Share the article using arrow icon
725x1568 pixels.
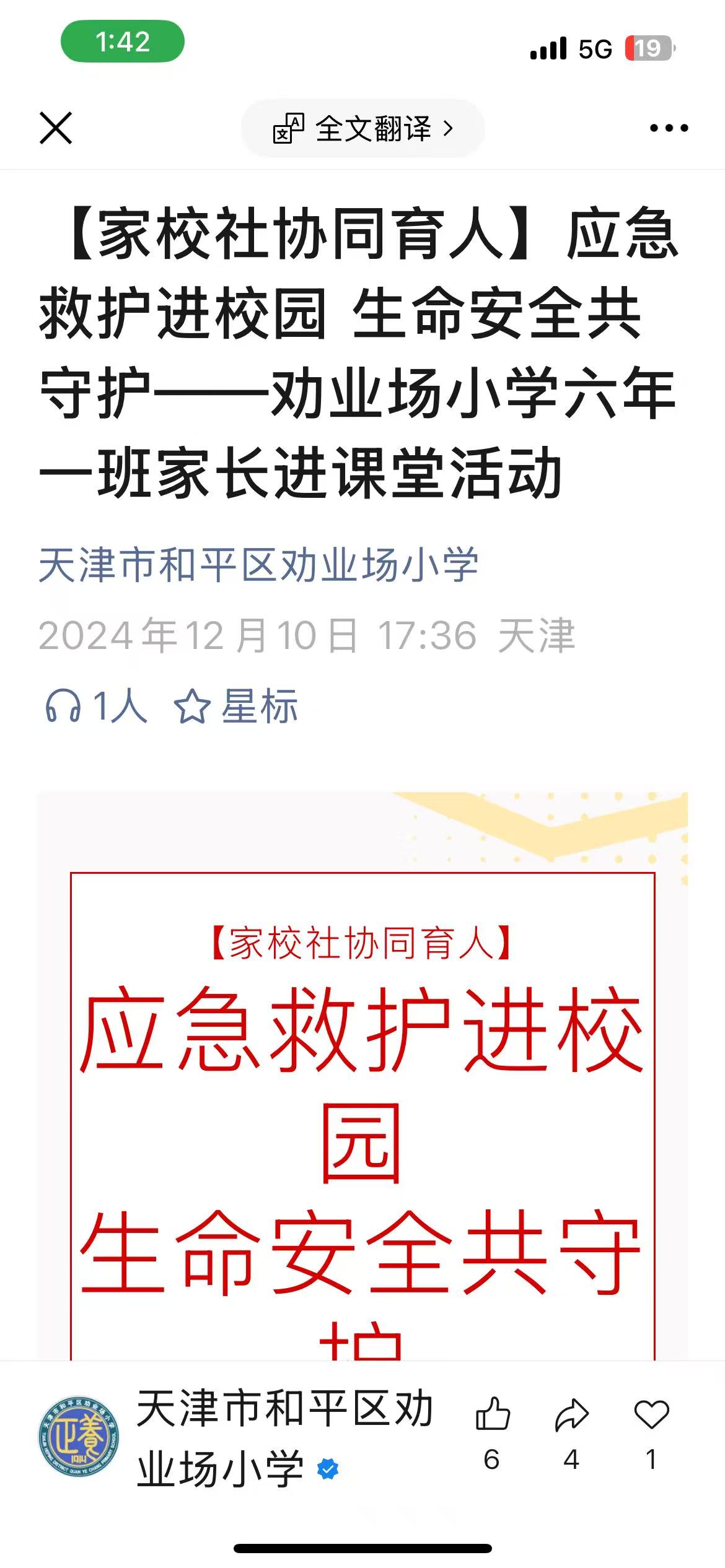tap(571, 1414)
